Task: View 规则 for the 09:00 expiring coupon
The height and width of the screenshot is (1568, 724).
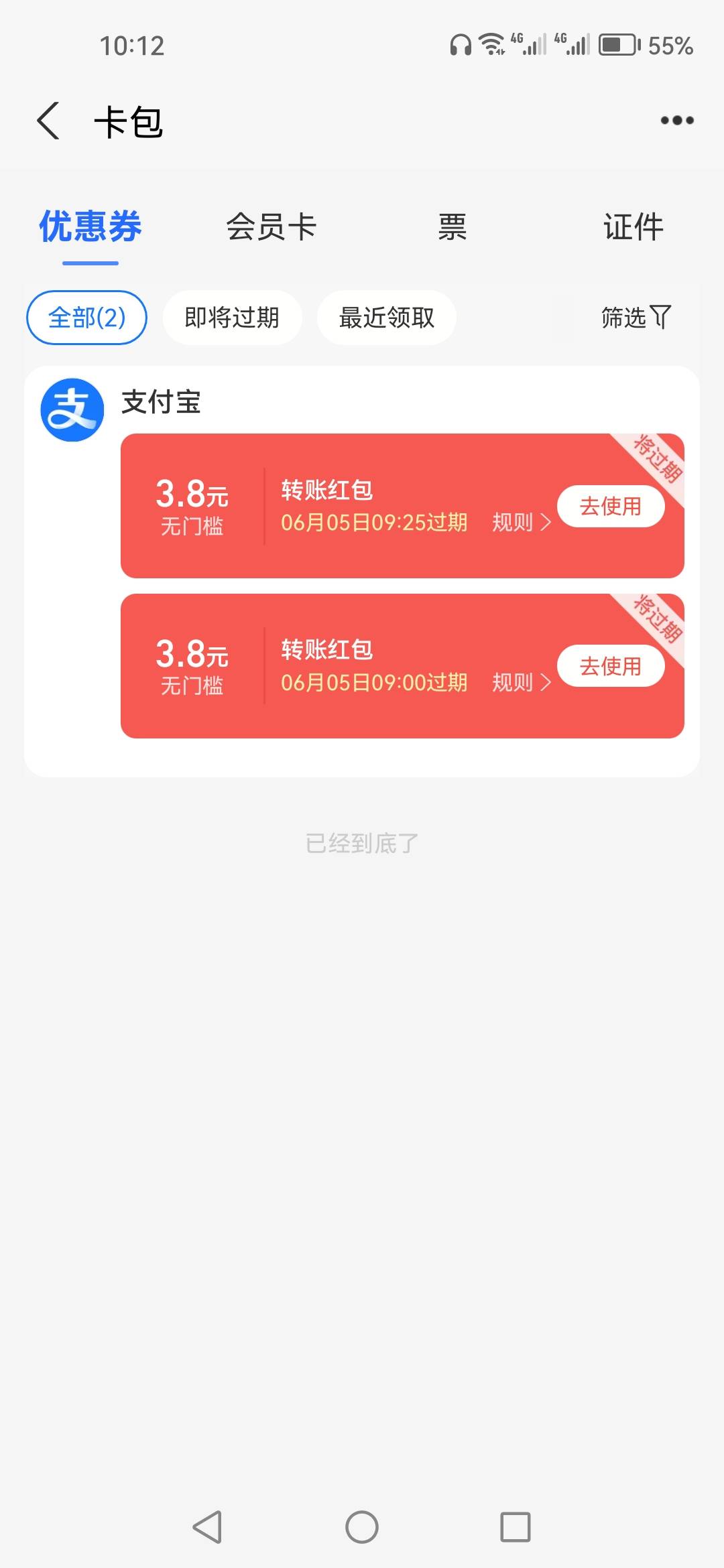Action: coord(522,682)
